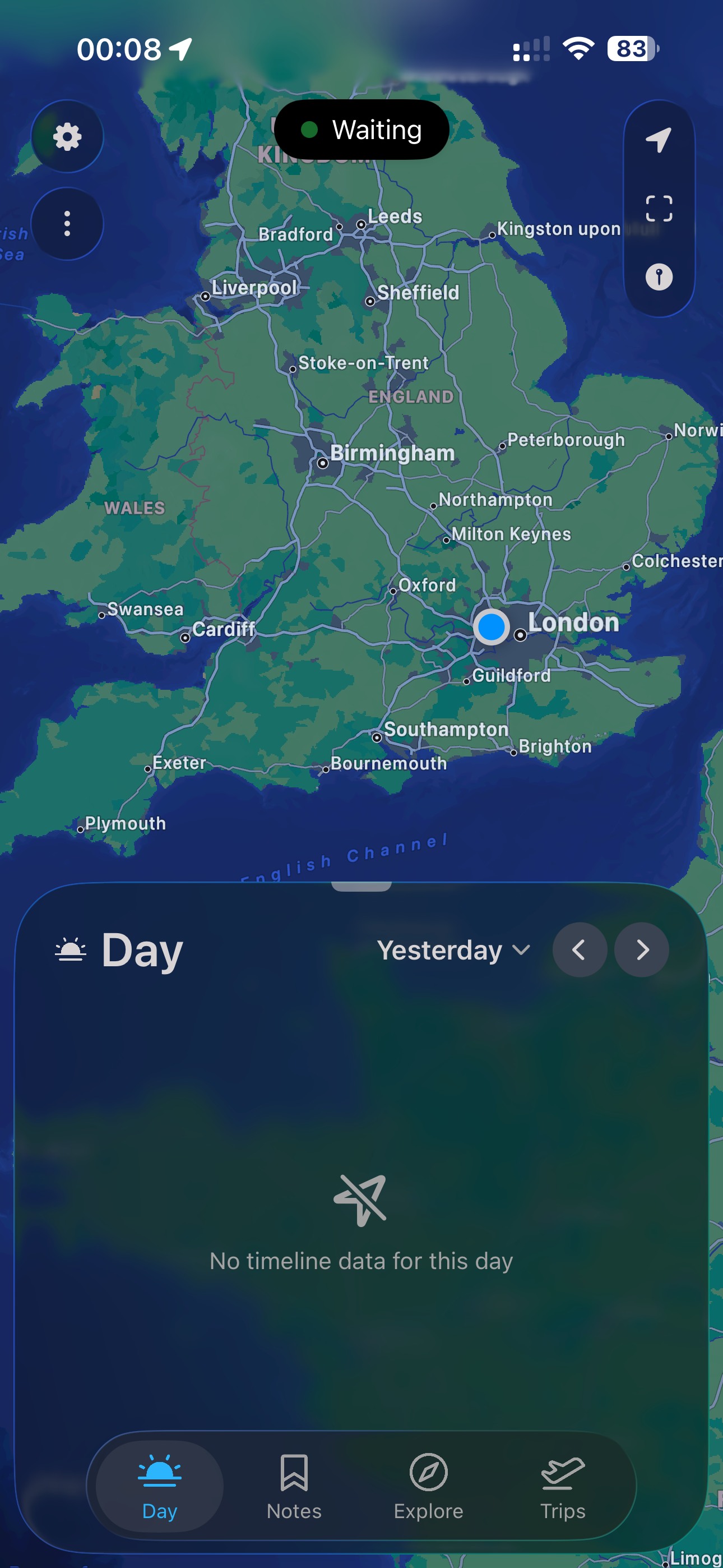Image resolution: width=723 pixels, height=1568 pixels.
Task: Go to the previous day
Action: [580, 949]
